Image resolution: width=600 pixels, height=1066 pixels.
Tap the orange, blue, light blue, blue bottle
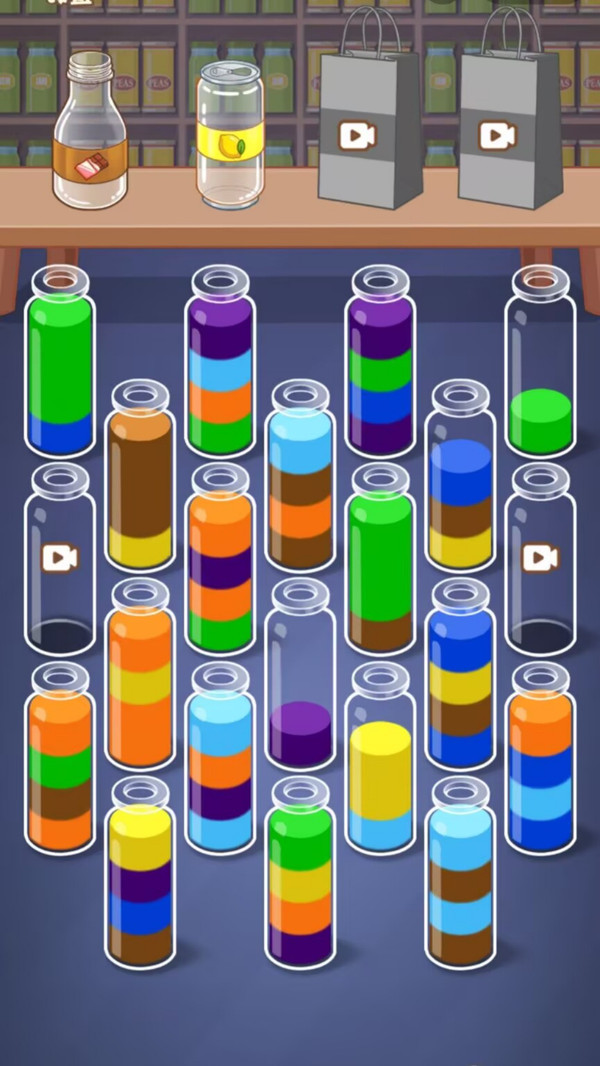coord(540,760)
